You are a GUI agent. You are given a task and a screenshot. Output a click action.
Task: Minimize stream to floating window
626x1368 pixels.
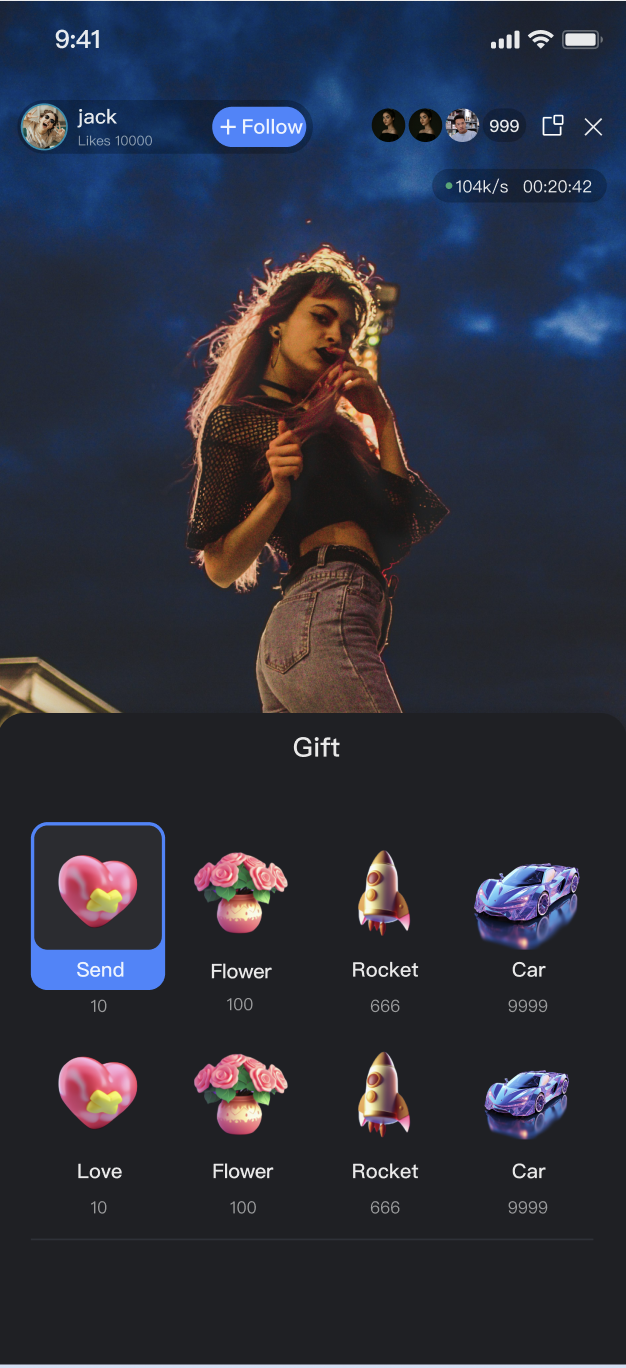tap(553, 126)
